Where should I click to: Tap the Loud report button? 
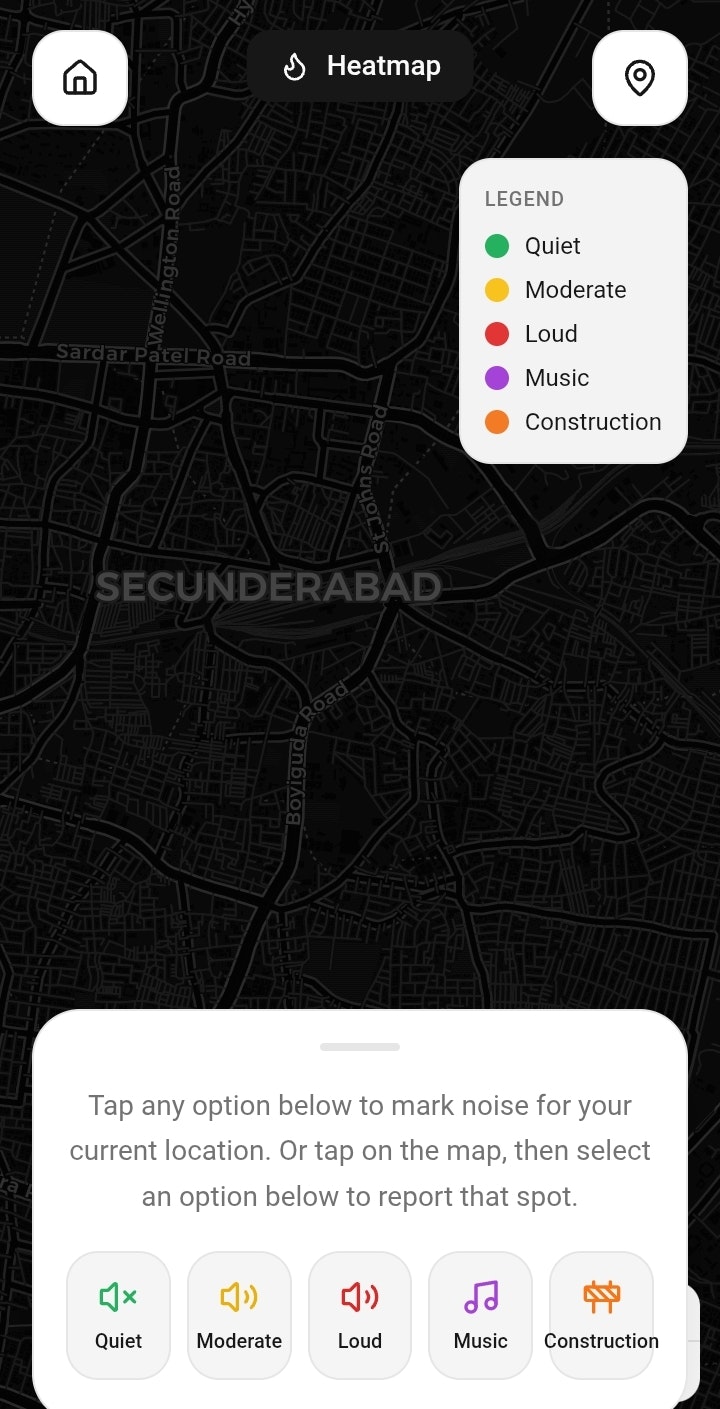[360, 1315]
